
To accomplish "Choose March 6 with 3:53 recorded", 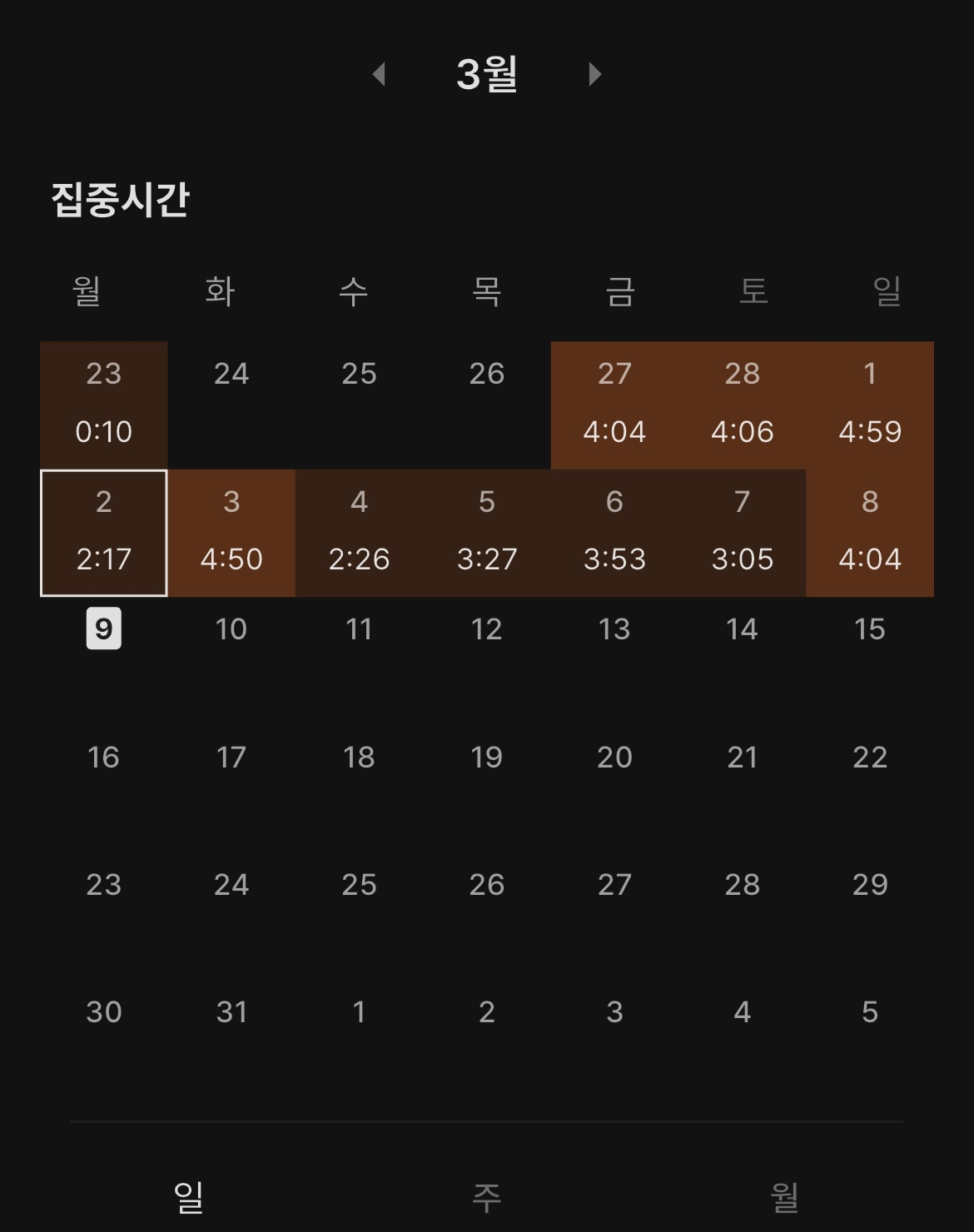I will pyautogui.click(x=614, y=533).
